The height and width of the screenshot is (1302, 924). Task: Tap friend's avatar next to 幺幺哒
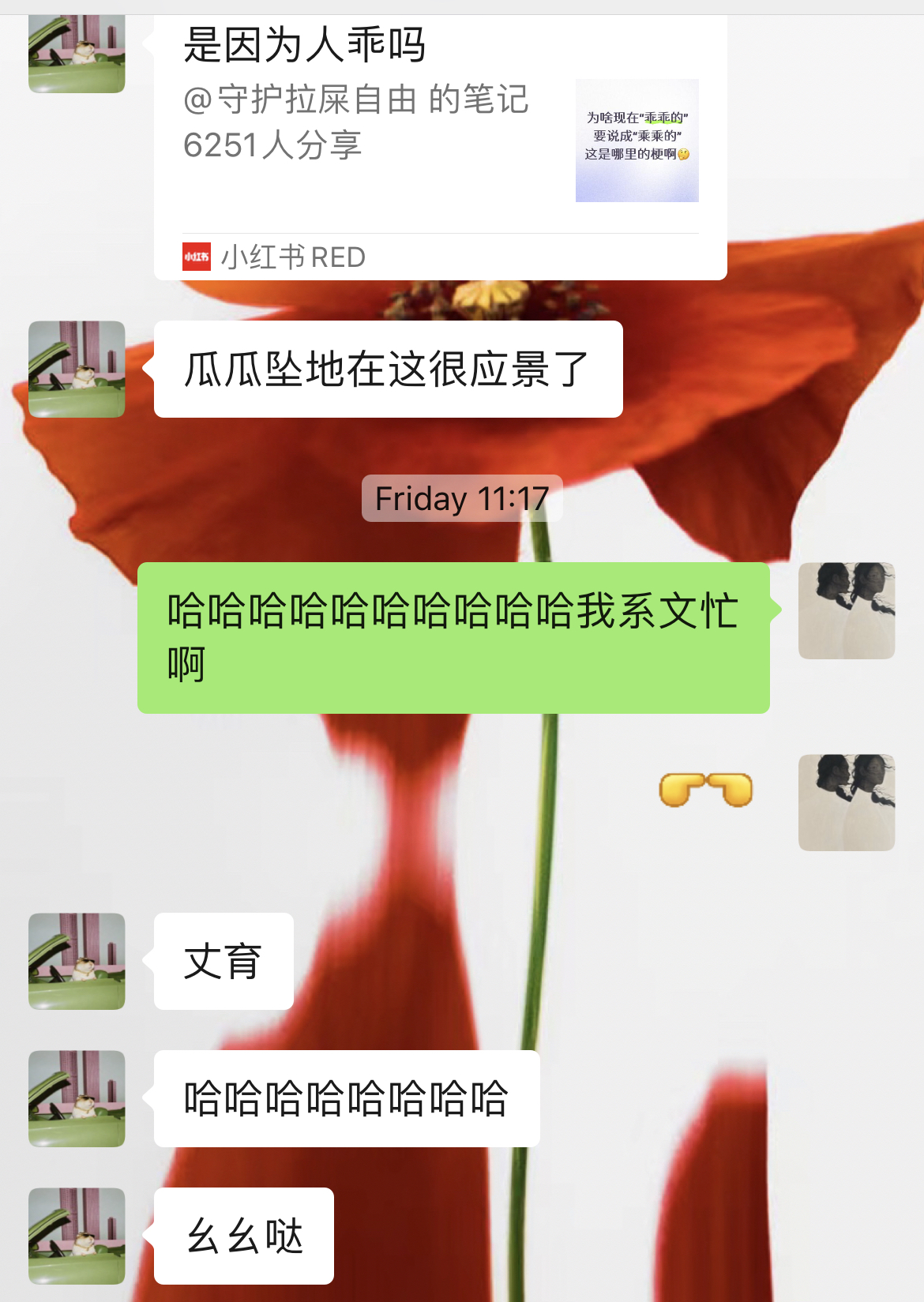(x=77, y=1236)
